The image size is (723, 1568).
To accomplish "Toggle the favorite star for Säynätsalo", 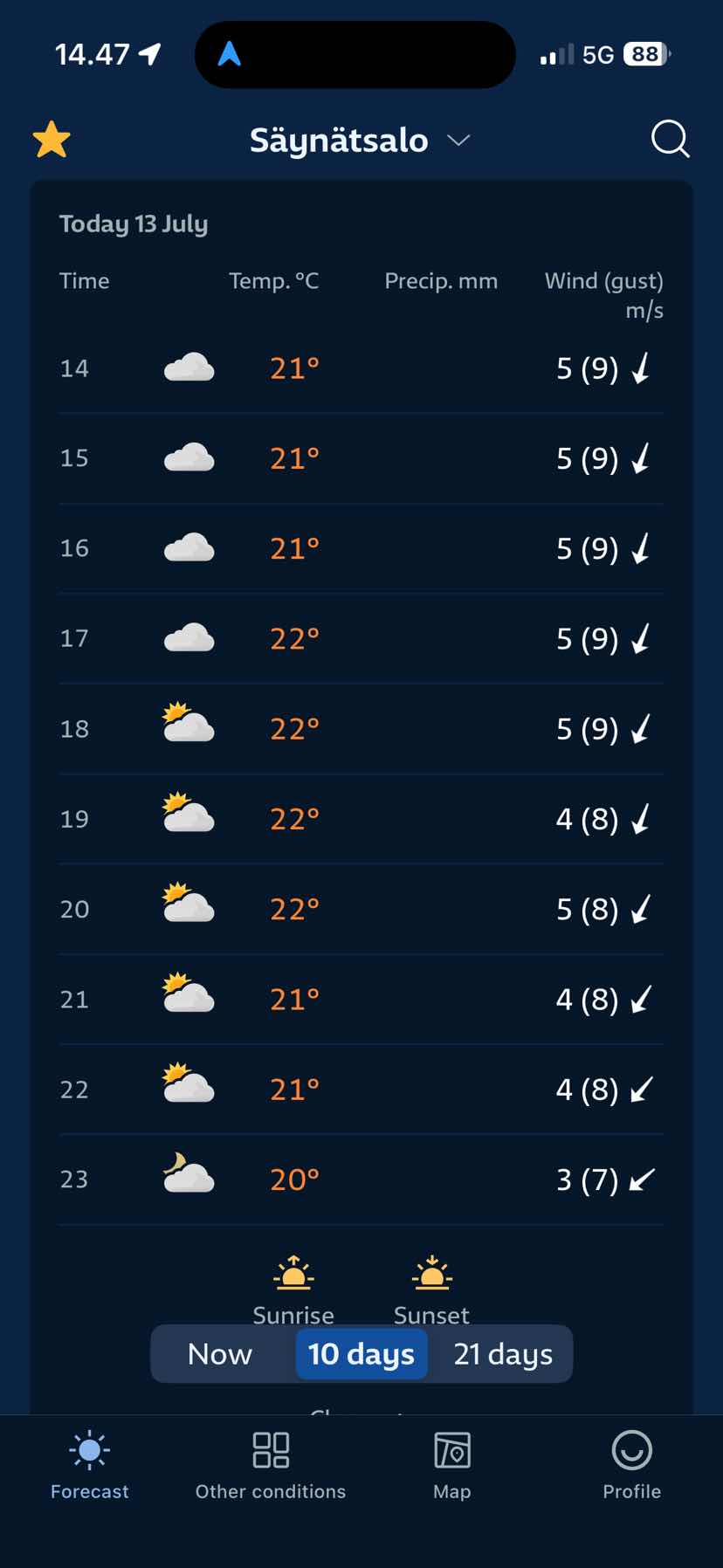I will tap(52, 140).
